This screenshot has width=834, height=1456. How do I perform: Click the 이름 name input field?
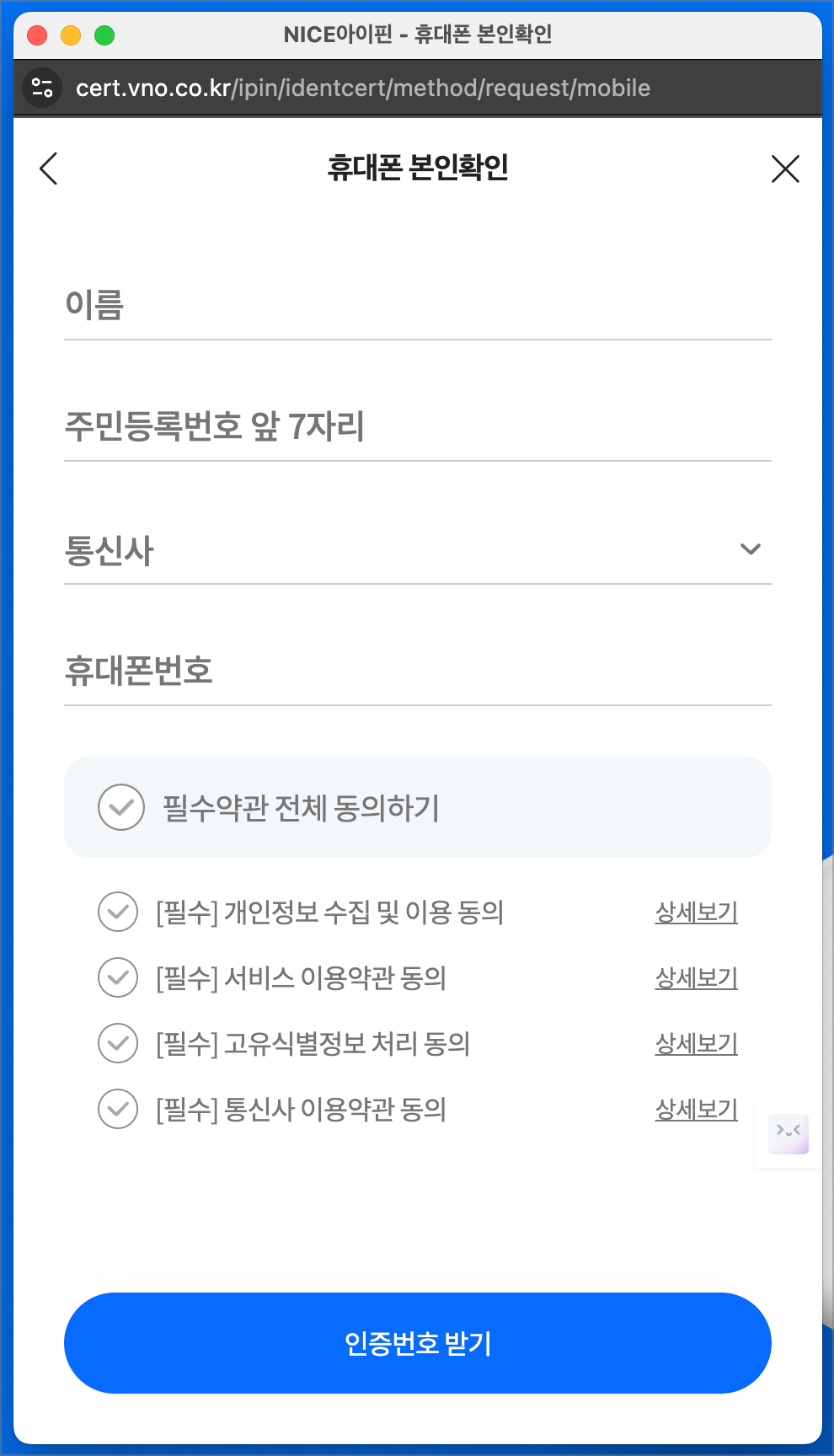[337, 308]
